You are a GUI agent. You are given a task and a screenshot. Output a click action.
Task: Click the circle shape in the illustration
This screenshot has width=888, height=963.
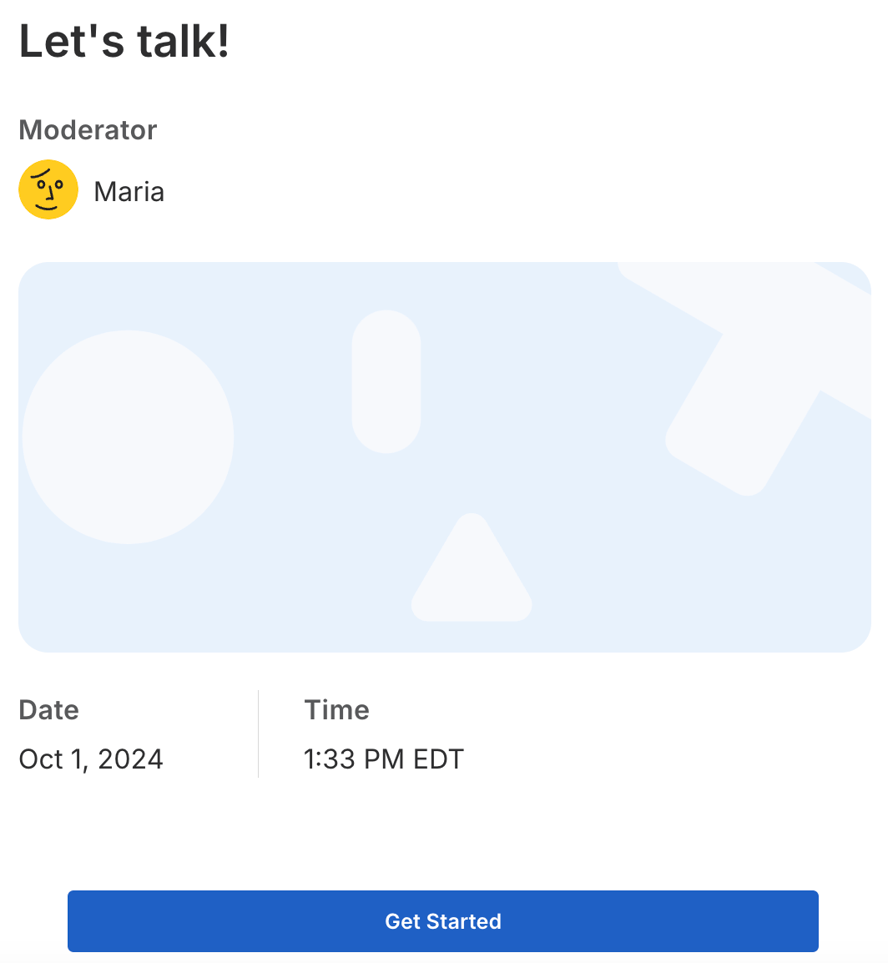[130, 435]
